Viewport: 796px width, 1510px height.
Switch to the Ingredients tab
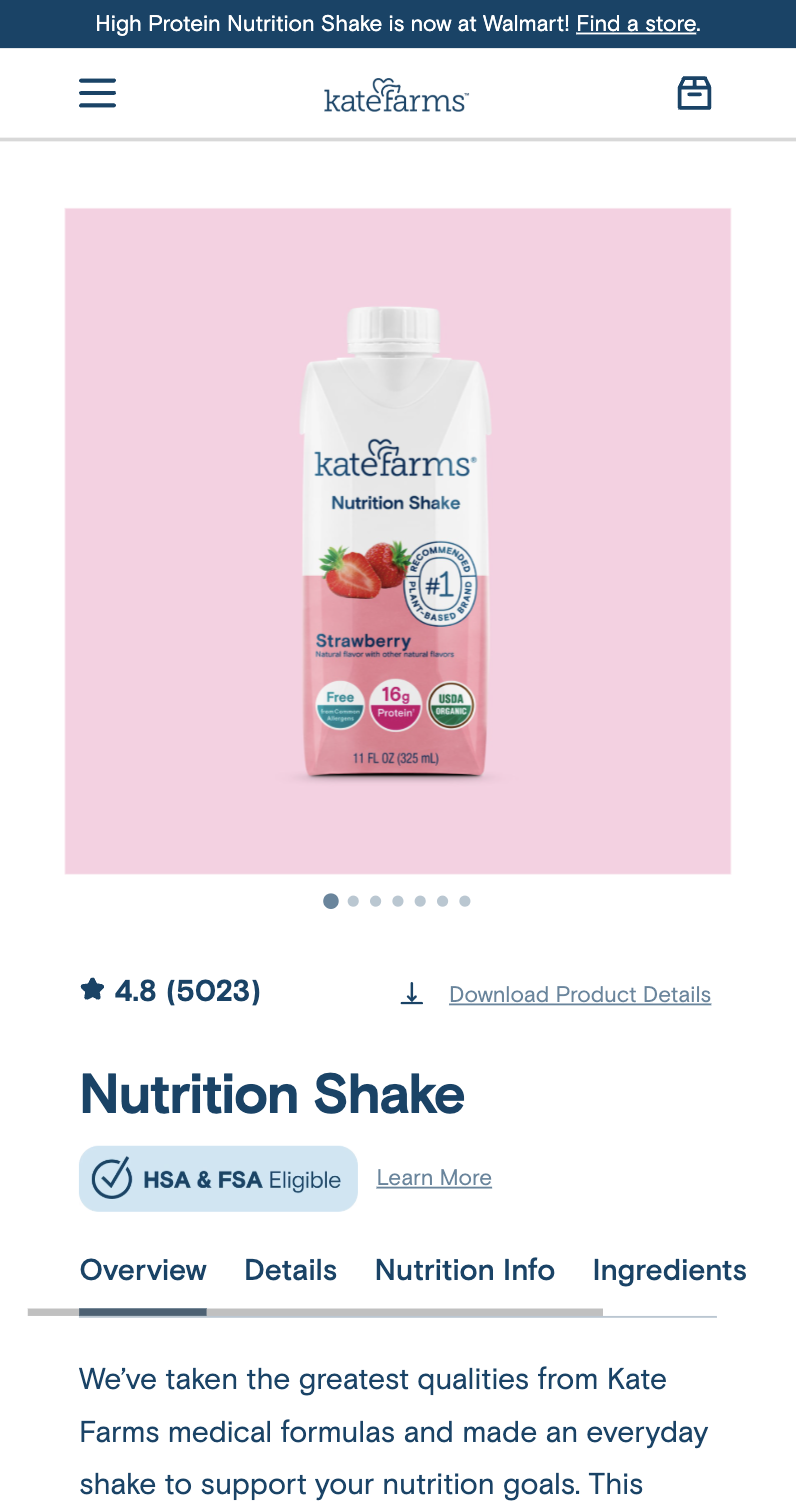pyautogui.click(x=669, y=1270)
